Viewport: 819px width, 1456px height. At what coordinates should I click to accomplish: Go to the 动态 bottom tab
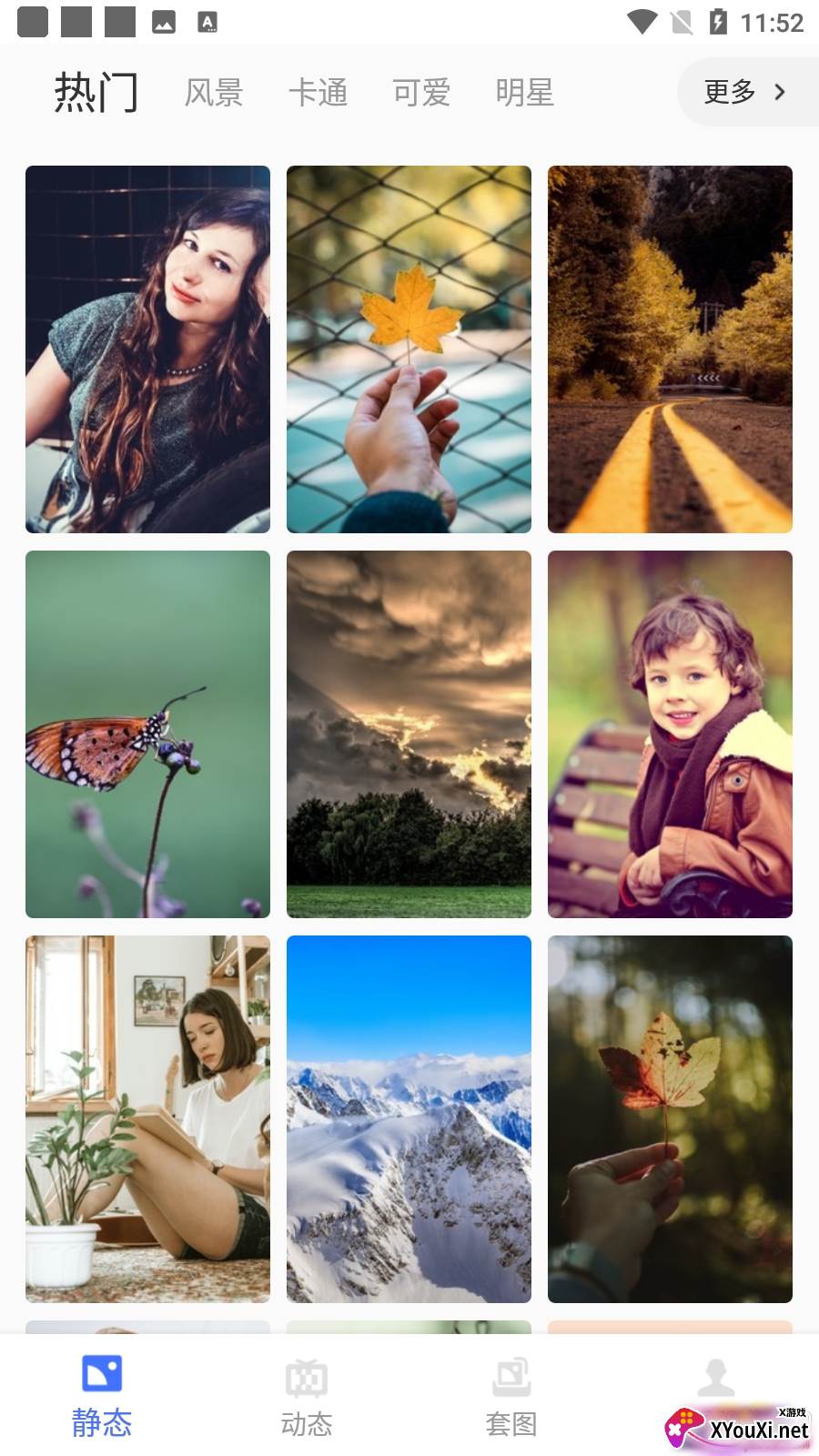tap(307, 1397)
